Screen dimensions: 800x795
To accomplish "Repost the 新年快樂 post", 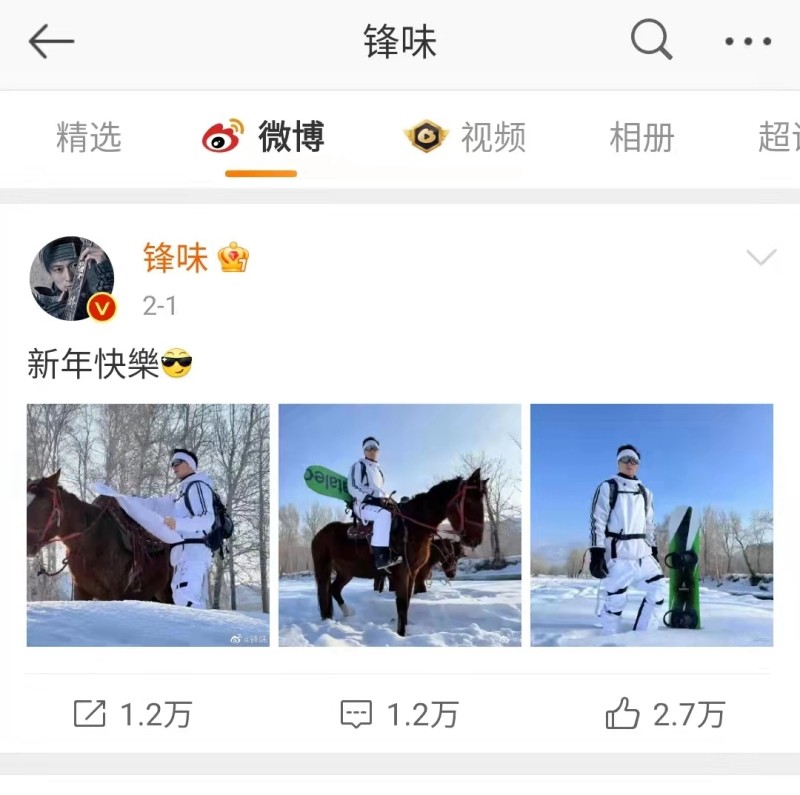I will (132, 714).
